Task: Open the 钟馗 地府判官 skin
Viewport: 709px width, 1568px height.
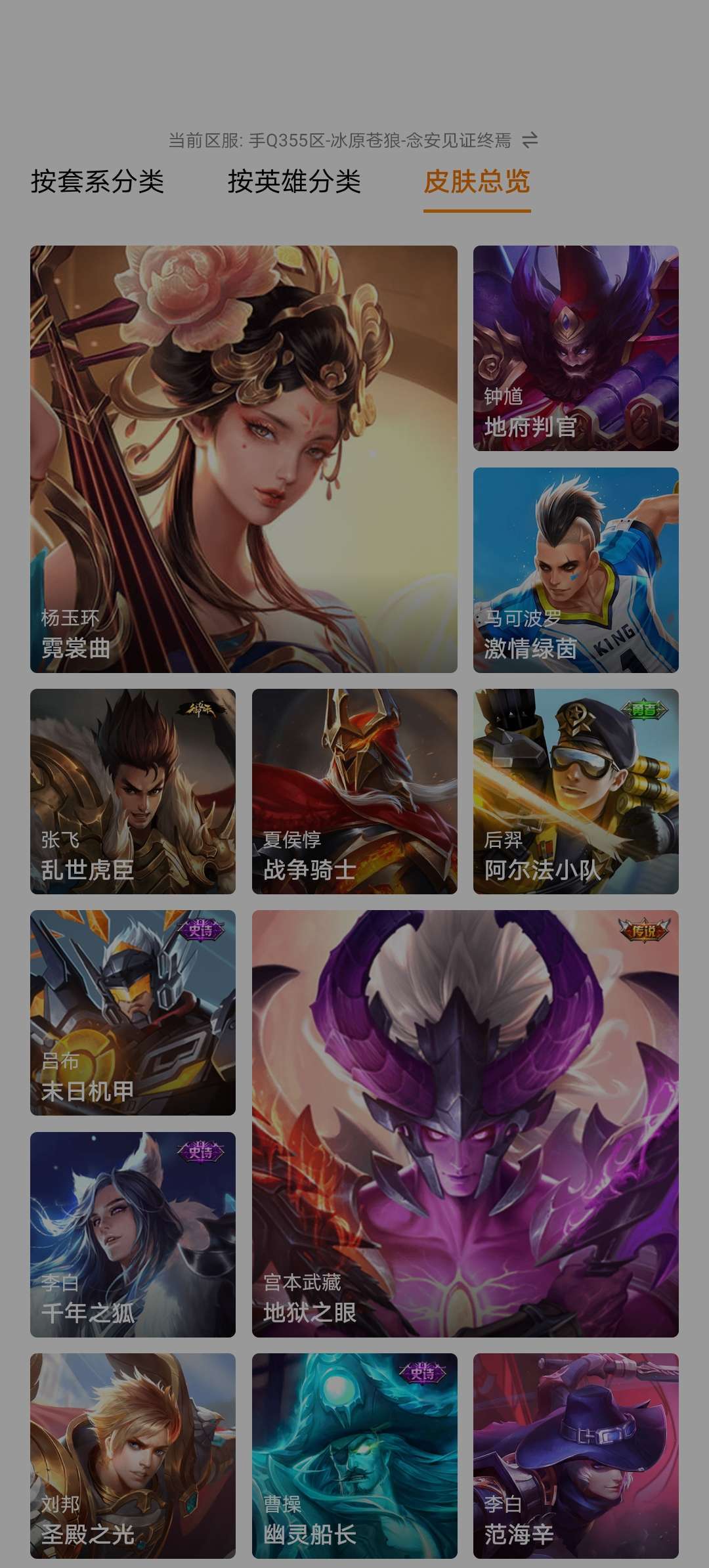Action: (x=576, y=348)
